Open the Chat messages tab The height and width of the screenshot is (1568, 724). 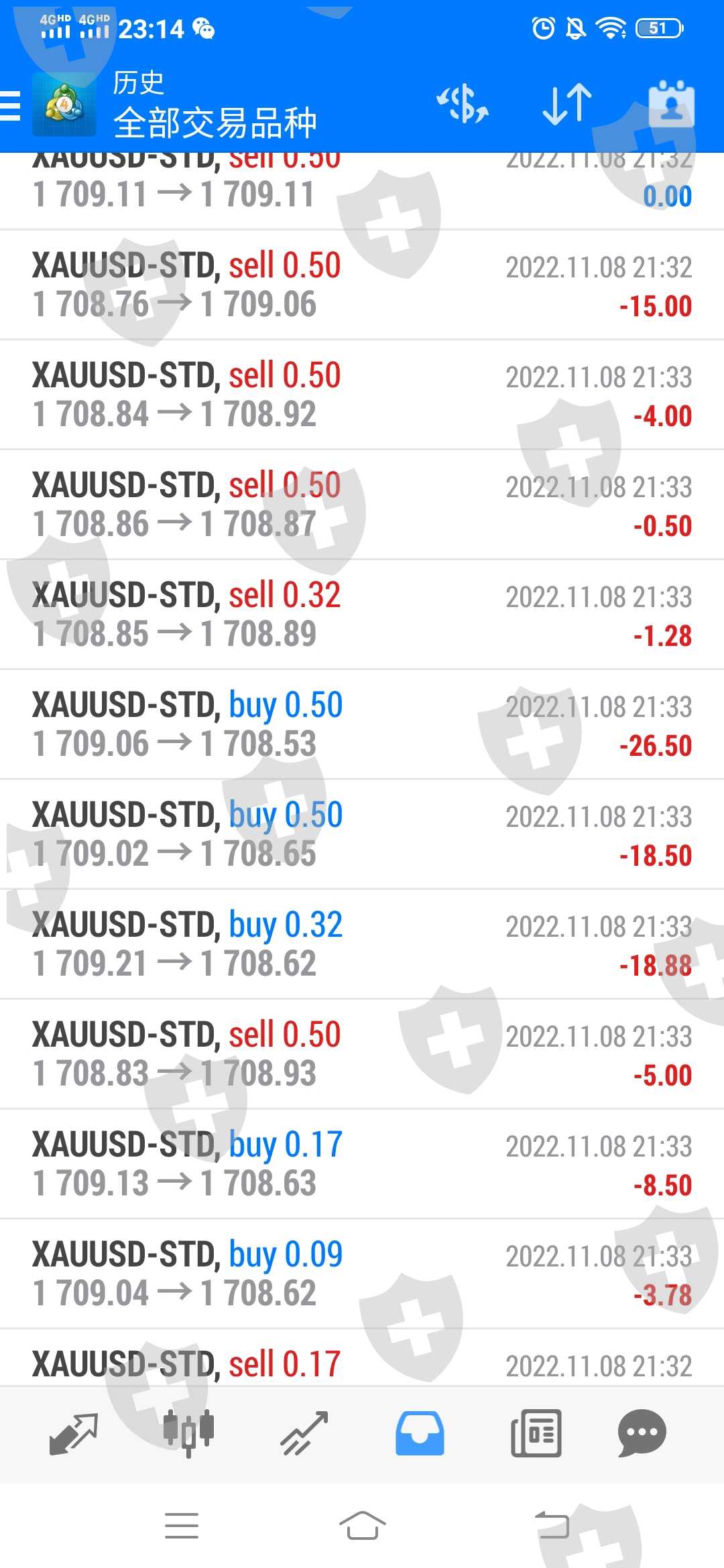click(x=642, y=1434)
